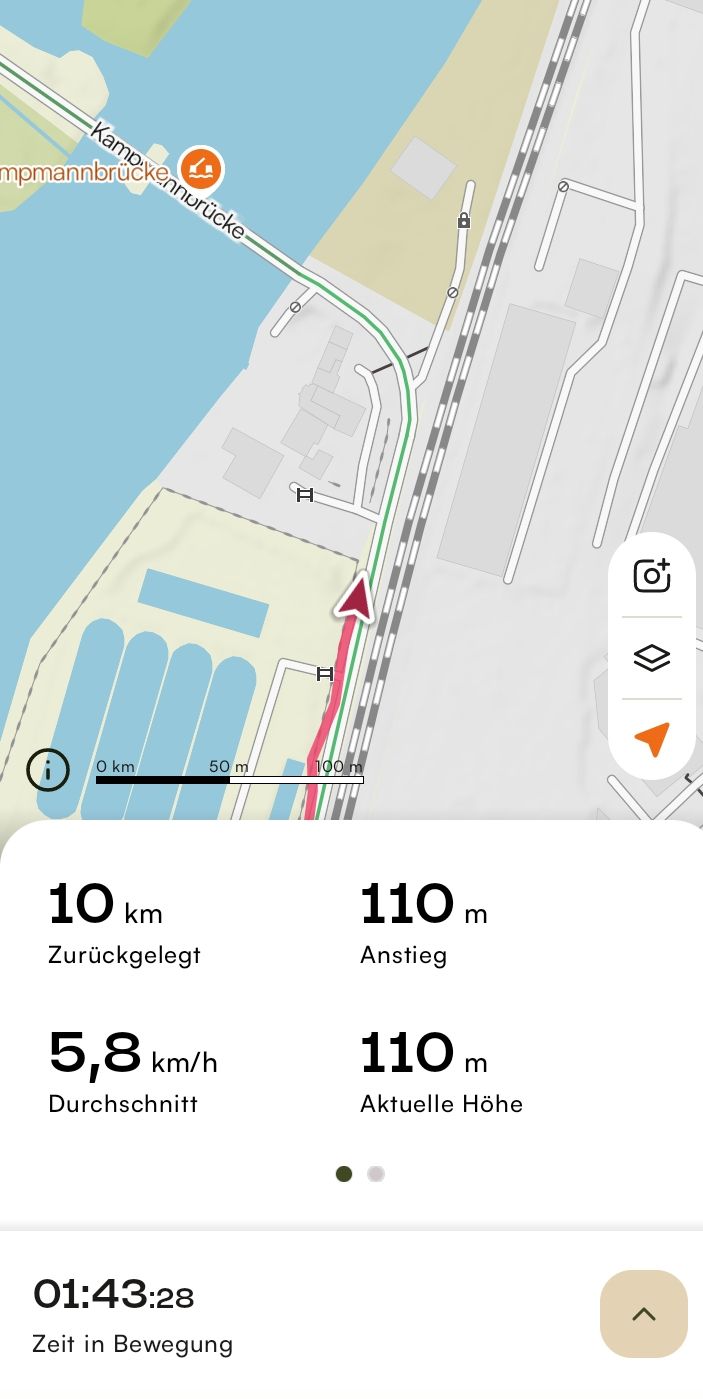
Task: Add a photo with the camera icon
Action: pyautogui.click(x=652, y=576)
